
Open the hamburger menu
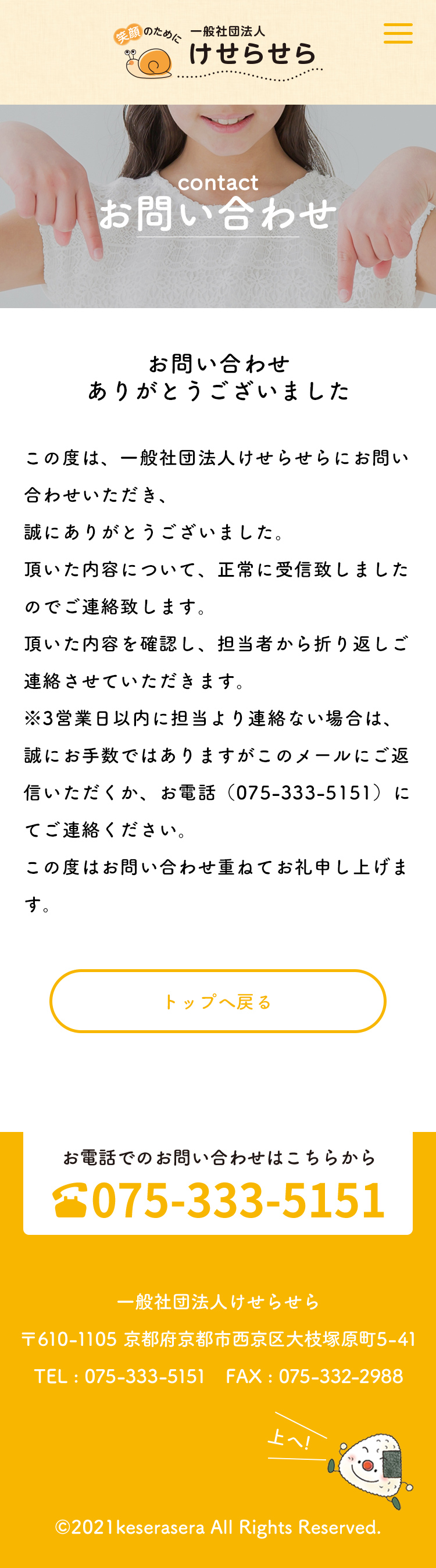pos(398,34)
